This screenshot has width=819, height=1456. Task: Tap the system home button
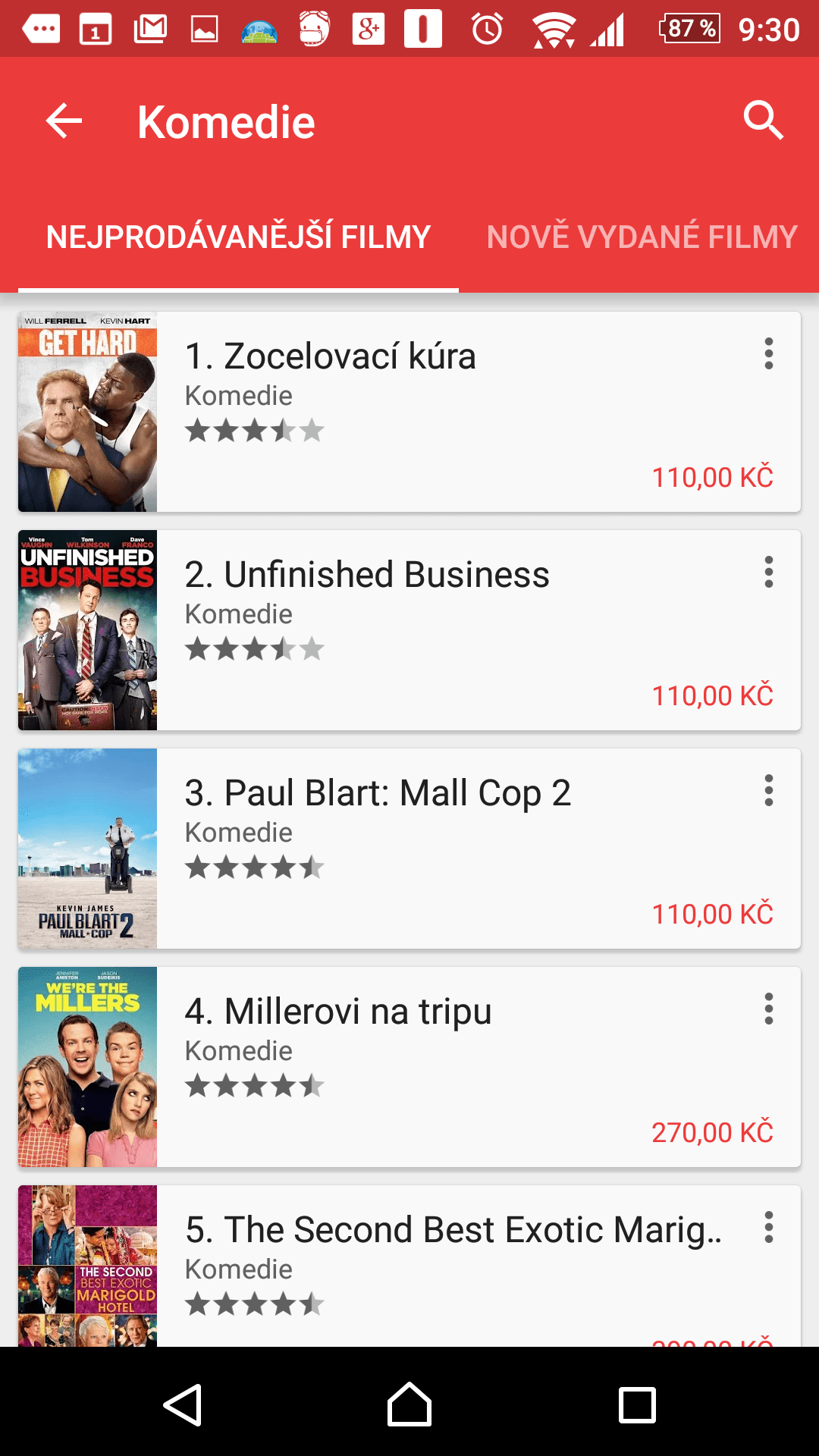point(409,1404)
